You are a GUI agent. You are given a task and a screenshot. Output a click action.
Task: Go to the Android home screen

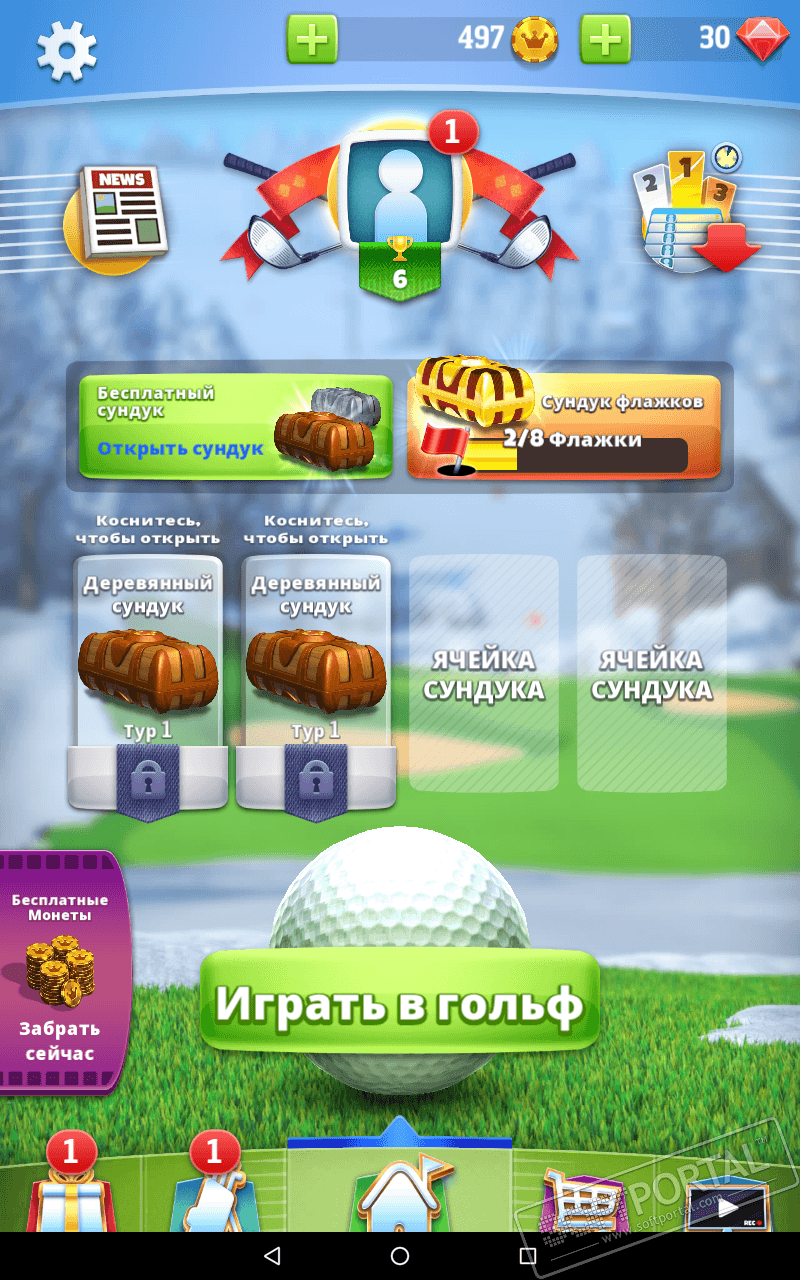pyautogui.click(x=400, y=1255)
